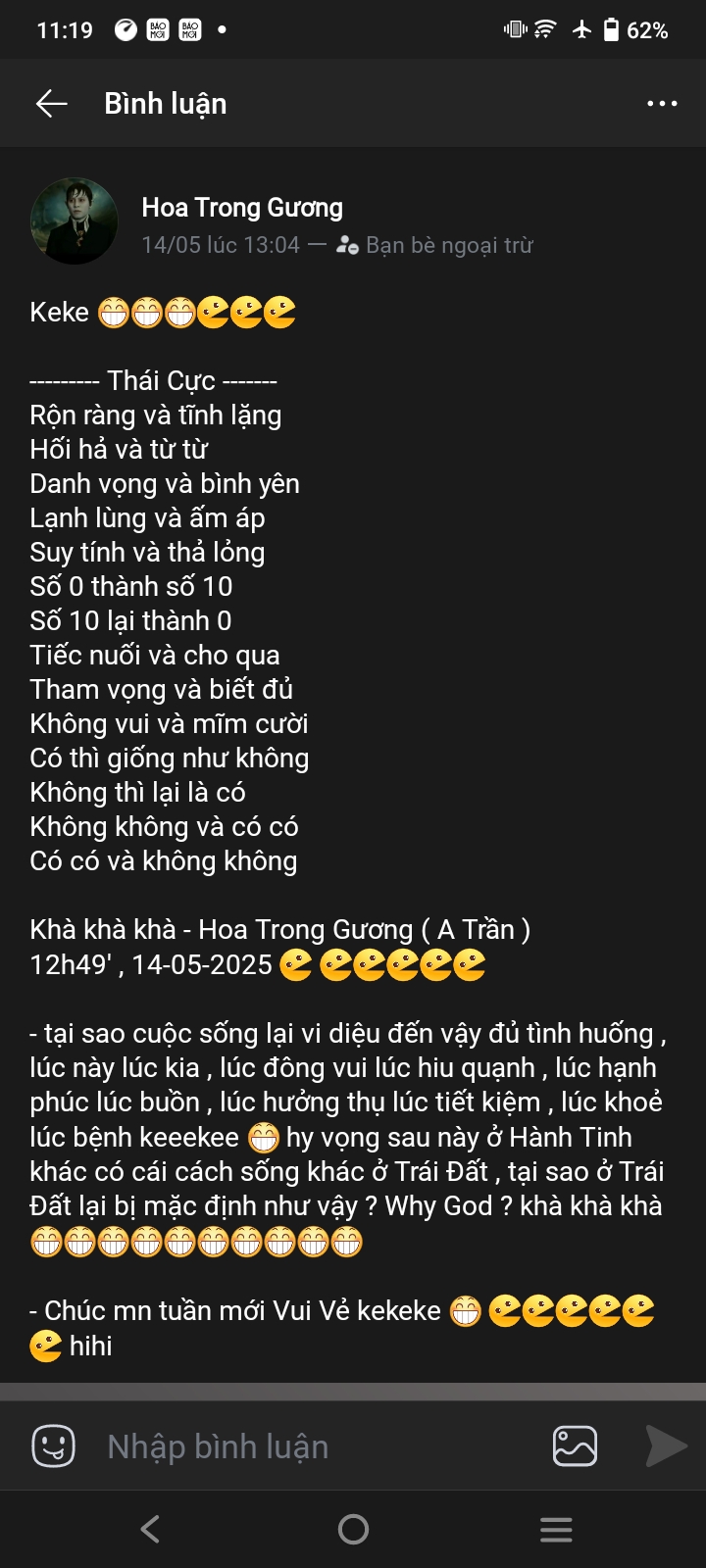Screen dimensions: 706x1568
Task: Send the comment
Action: 666,1445
